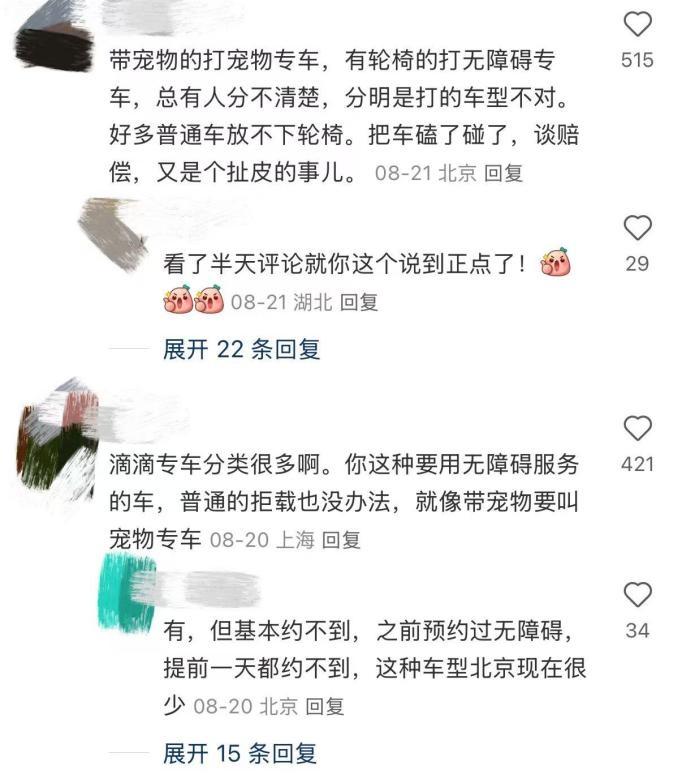This screenshot has width=682, height=783.
Task: Like the Hubei reply with 29 likes
Action: point(637,228)
